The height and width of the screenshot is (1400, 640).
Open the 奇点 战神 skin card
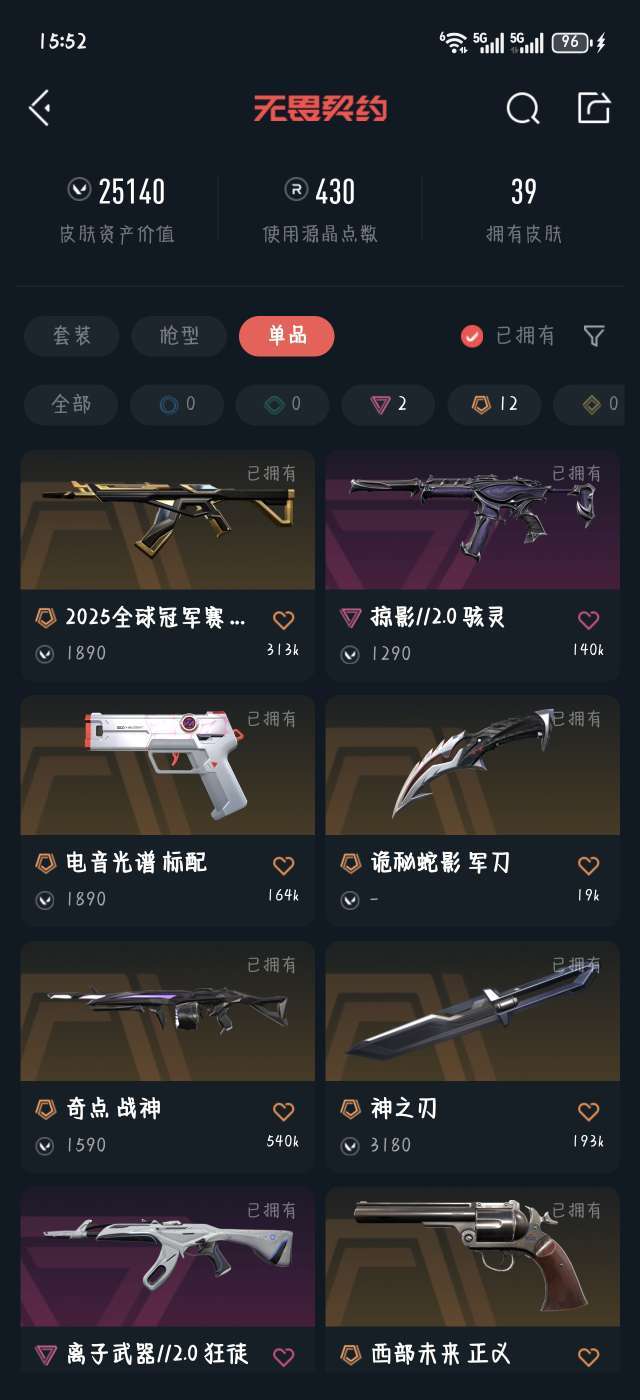pos(167,1056)
